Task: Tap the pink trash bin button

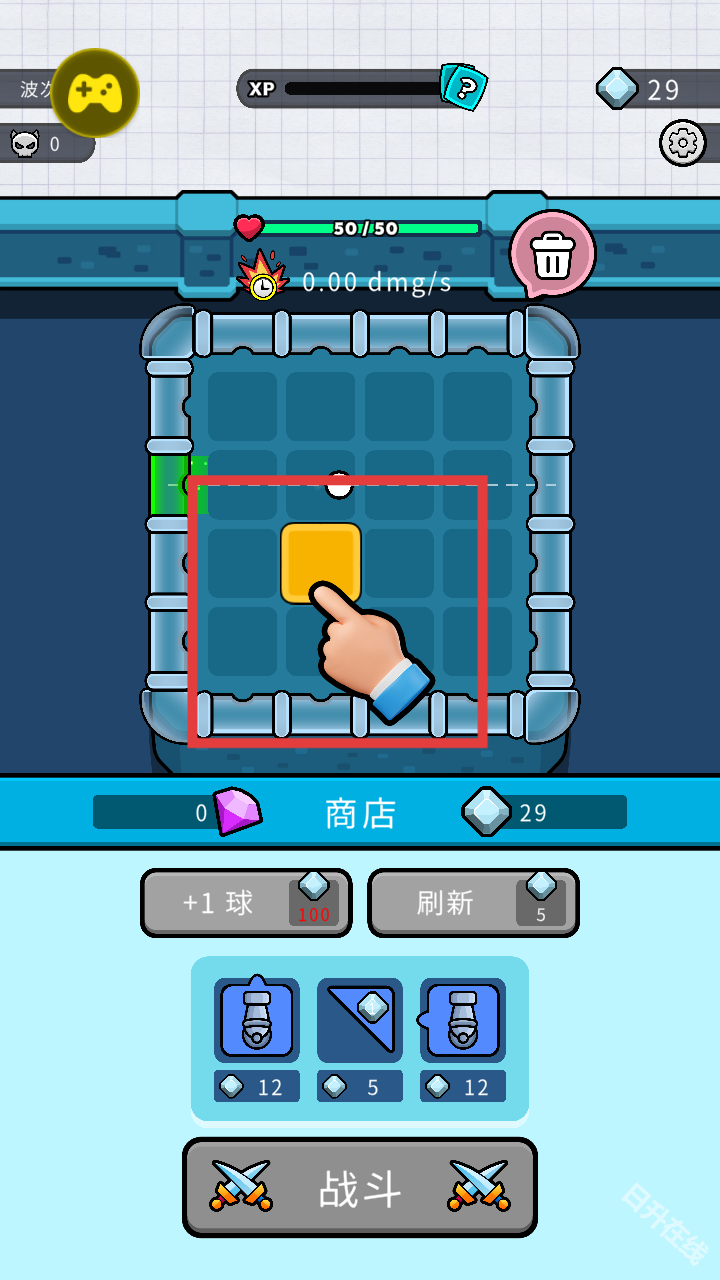Action: (552, 255)
